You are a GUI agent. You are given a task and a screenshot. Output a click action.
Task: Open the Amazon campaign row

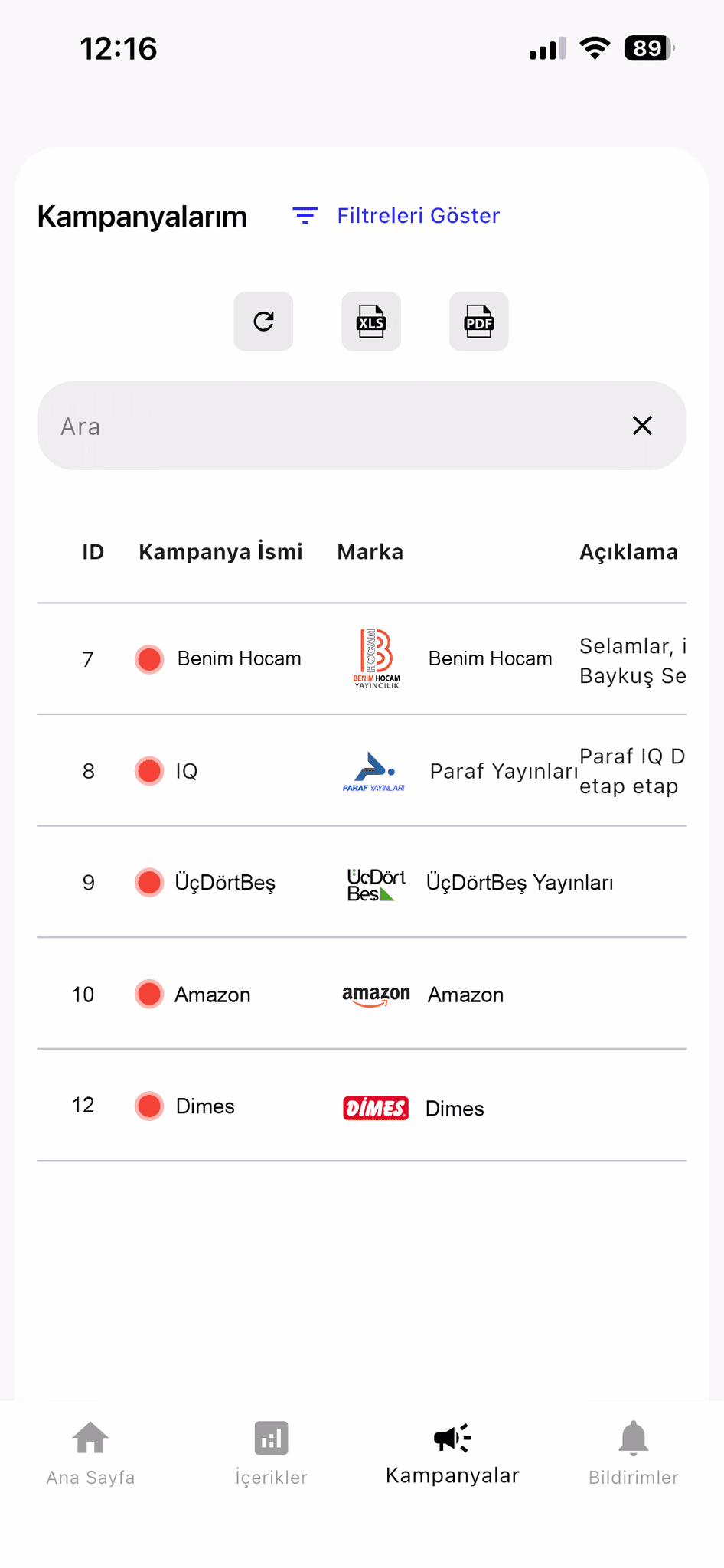coord(362,995)
